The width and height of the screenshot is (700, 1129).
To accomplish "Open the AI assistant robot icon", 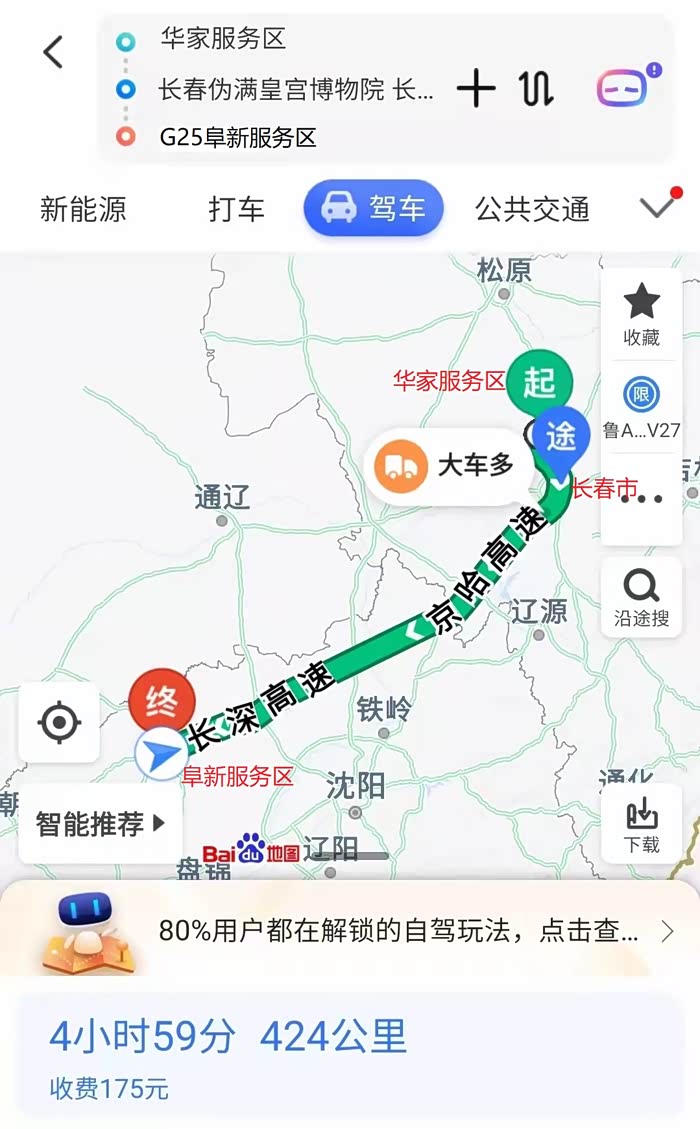I will (627, 86).
